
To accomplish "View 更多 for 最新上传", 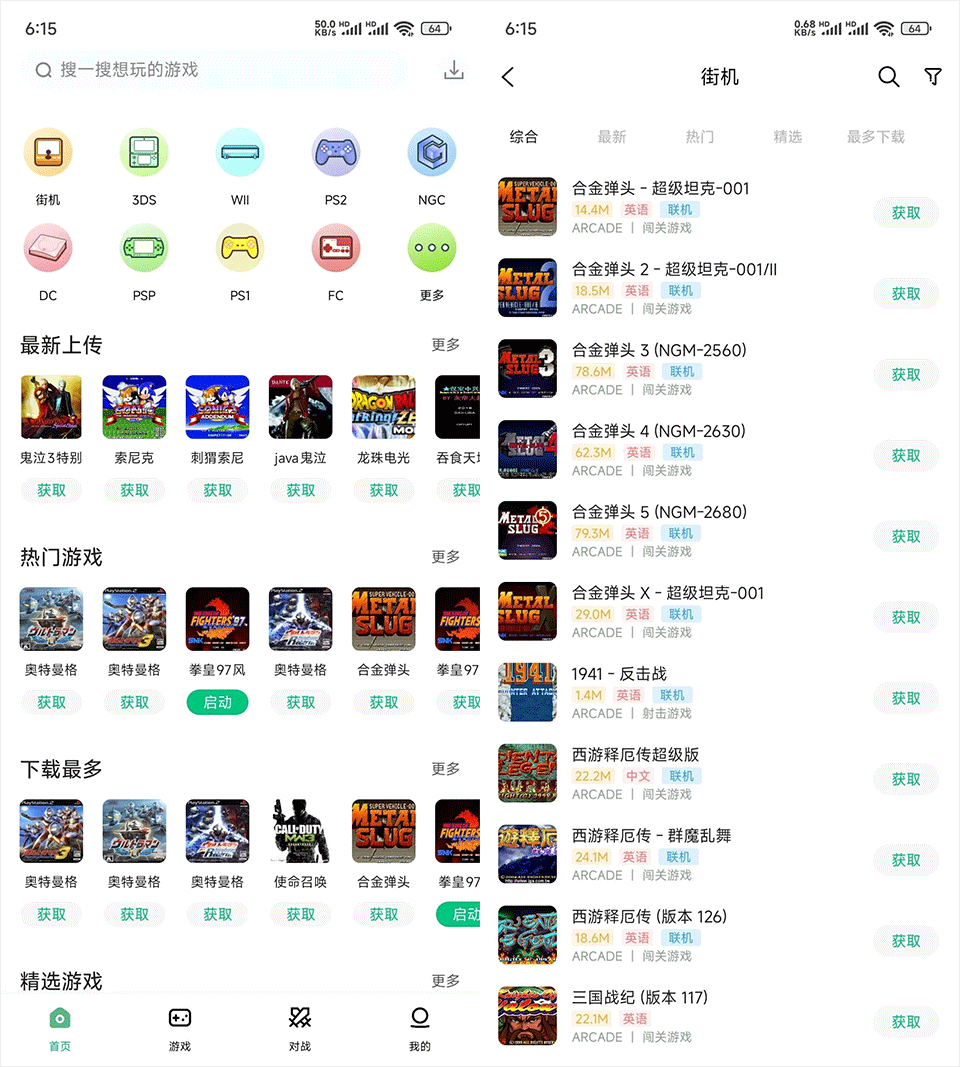I will pyautogui.click(x=446, y=345).
